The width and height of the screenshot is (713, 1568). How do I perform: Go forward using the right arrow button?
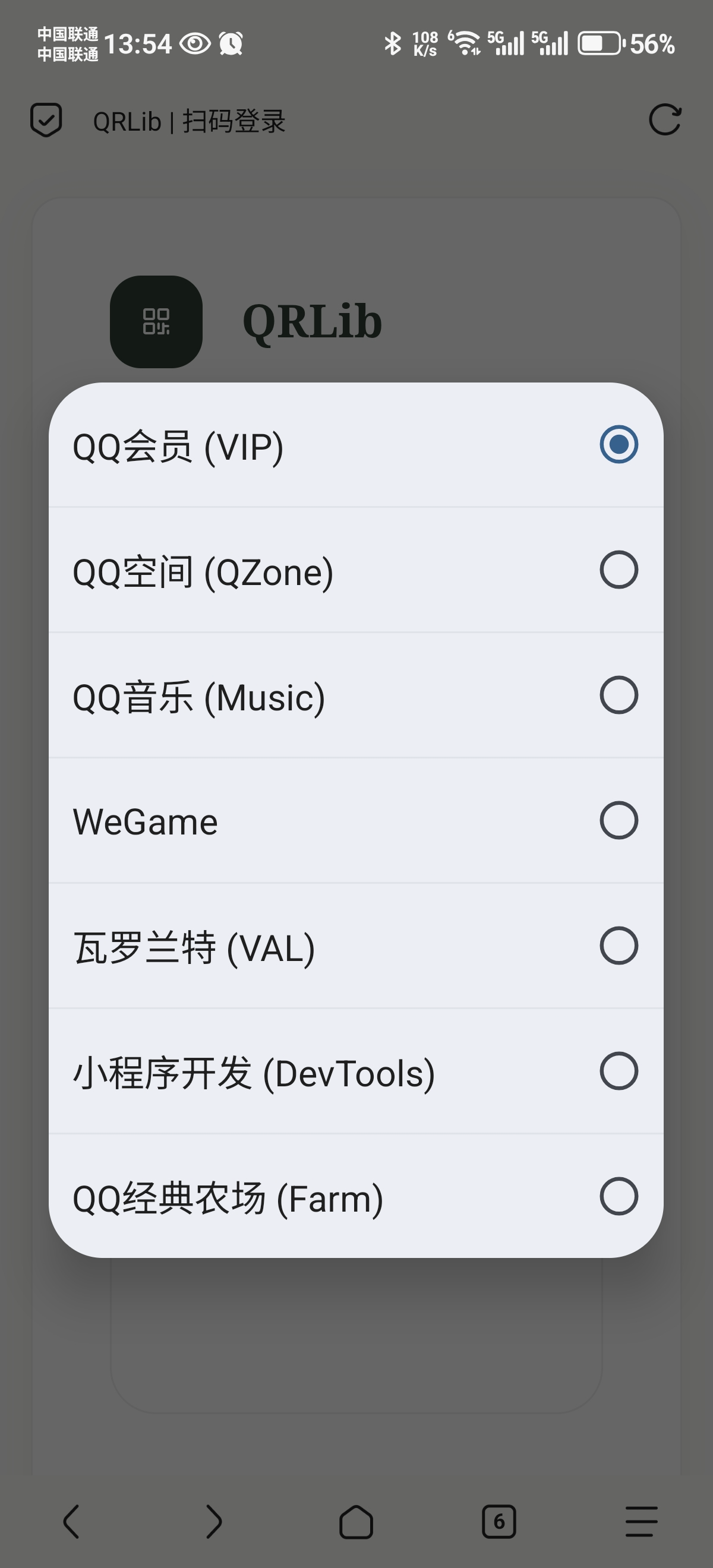pos(214,1520)
